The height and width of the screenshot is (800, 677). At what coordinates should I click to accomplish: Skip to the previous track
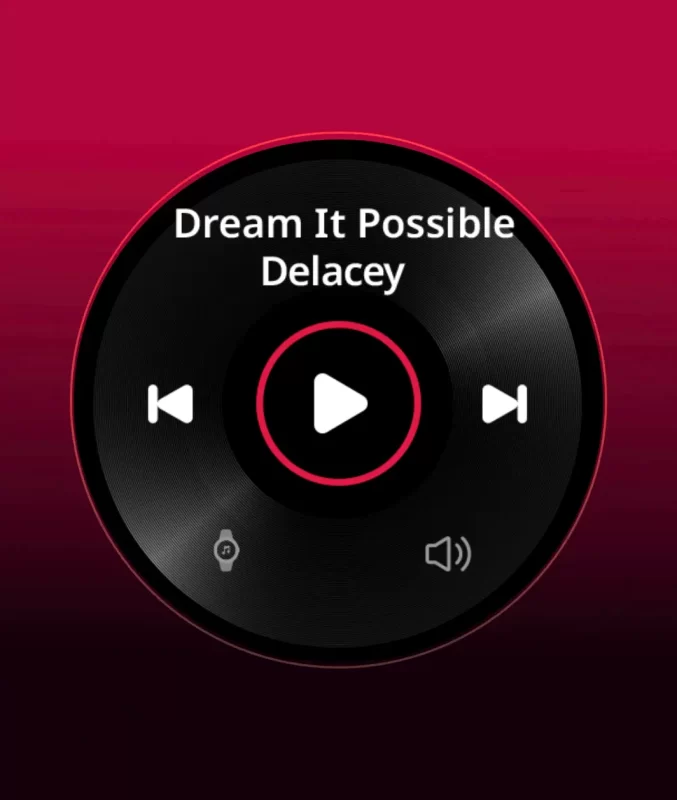[171, 404]
